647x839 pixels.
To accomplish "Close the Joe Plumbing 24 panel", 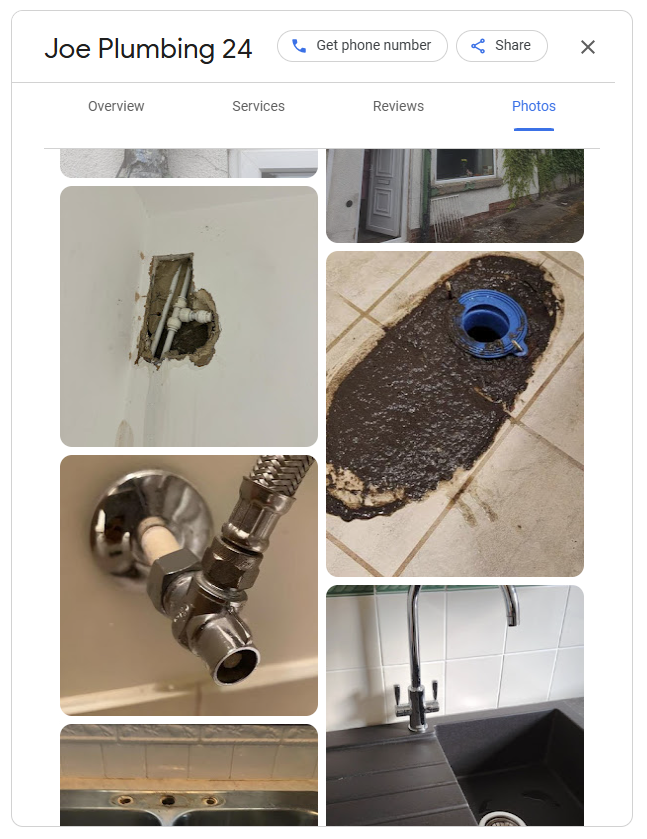I will [x=588, y=47].
